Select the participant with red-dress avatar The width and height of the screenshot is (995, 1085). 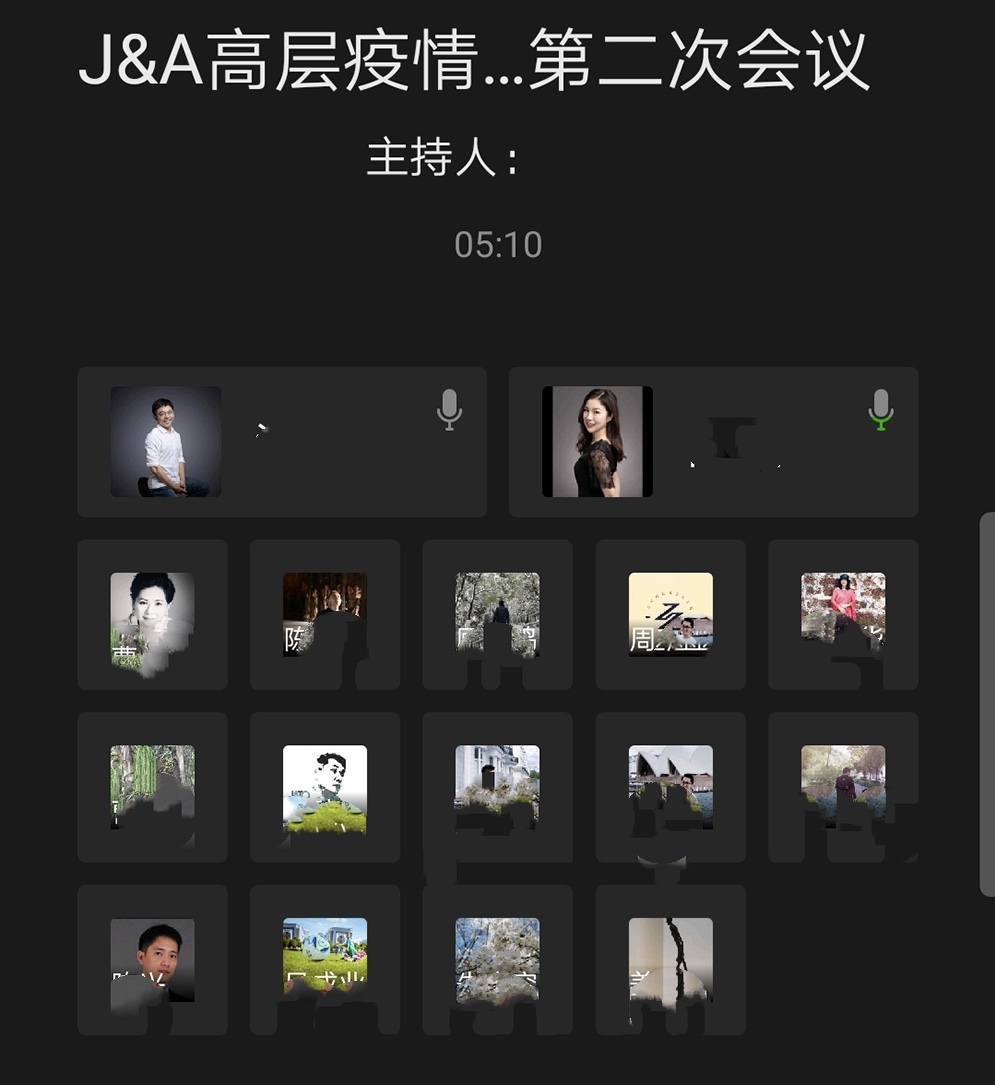click(843, 613)
